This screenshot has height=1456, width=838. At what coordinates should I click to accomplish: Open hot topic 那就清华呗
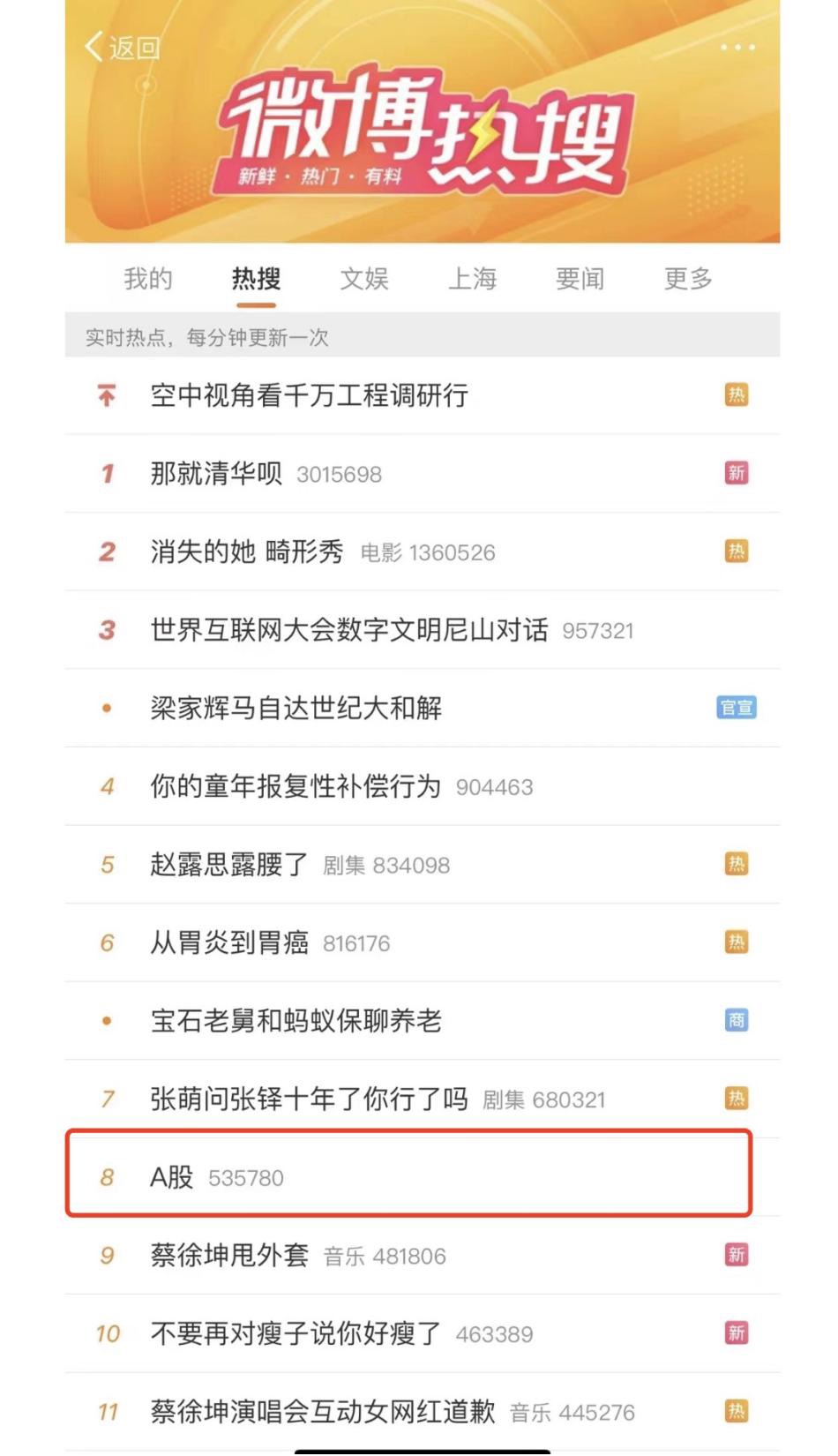coord(216,474)
